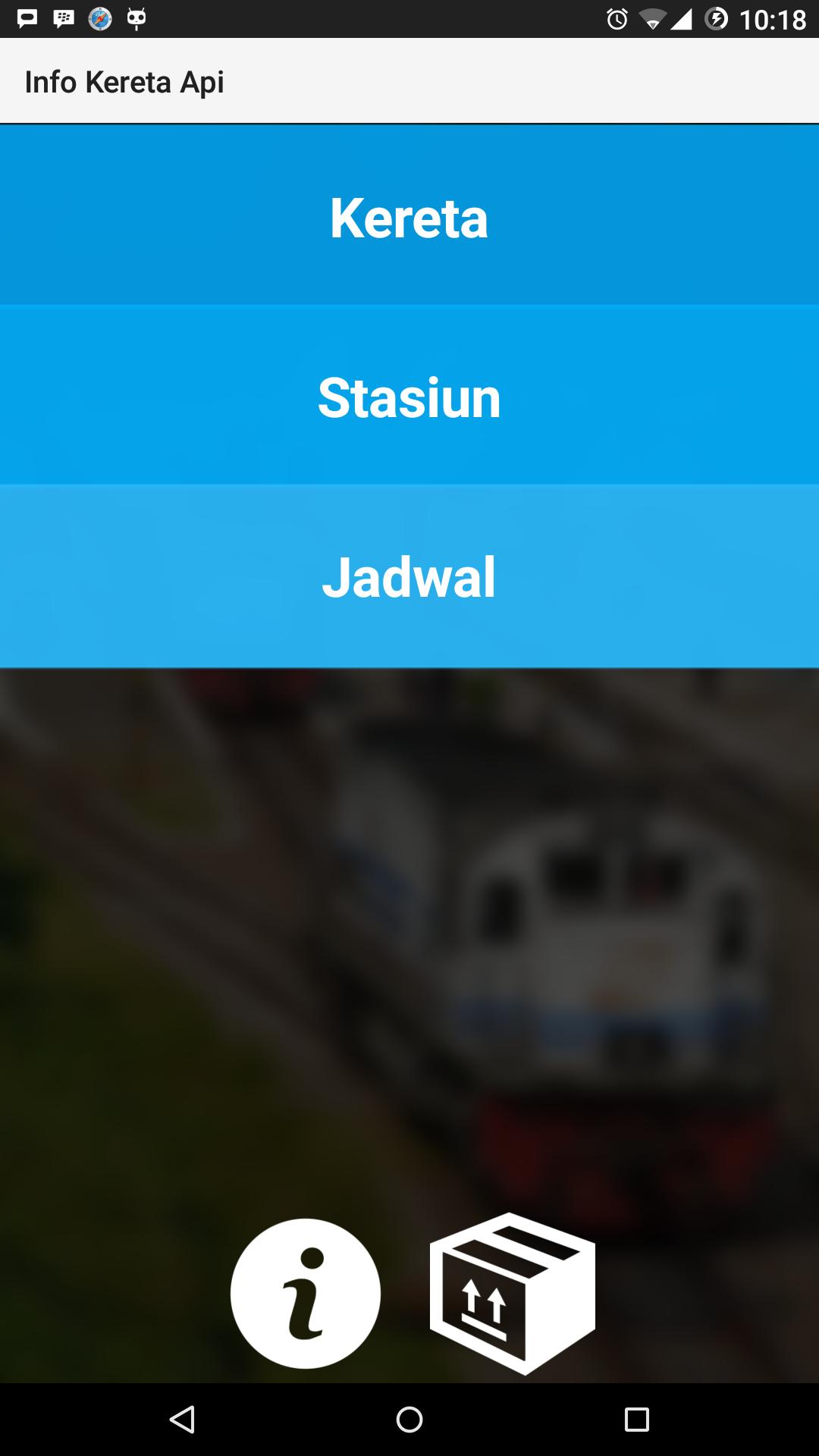Screen dimensions: 819x1456
Task: Open recent apps from the navigation bar
Action: pyautogui.click(x=636, y=1420)
